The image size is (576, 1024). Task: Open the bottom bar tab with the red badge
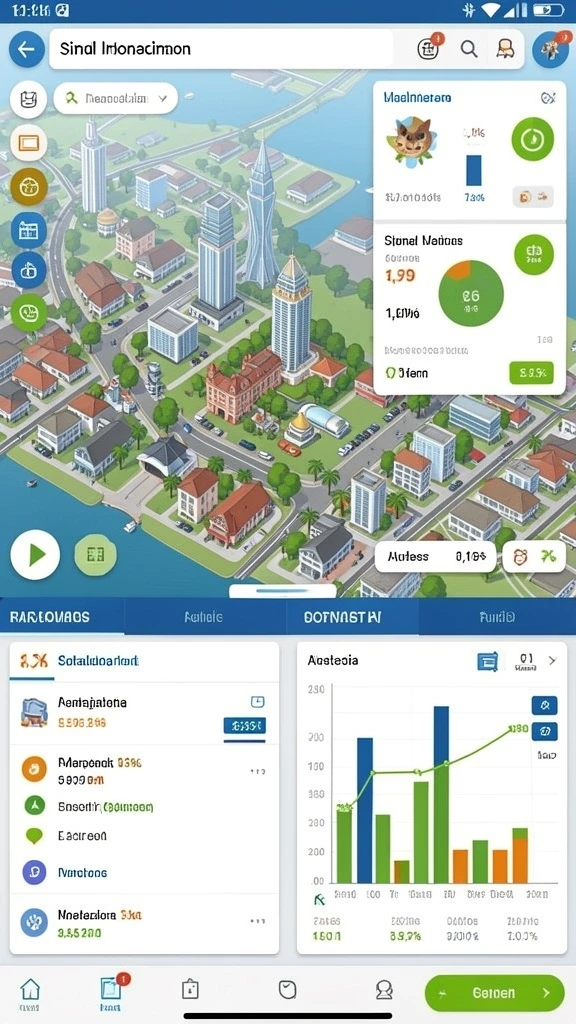[x=110, y=991]
